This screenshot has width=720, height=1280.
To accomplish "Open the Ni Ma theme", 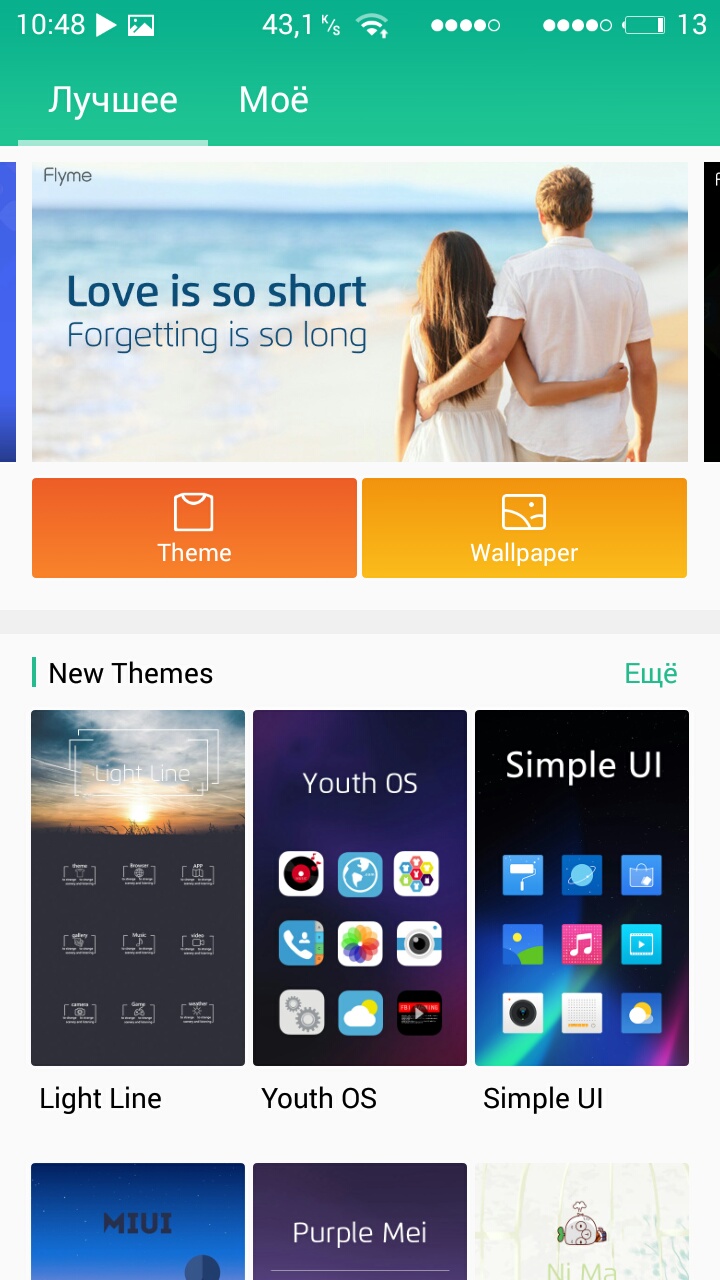I will coord(582,1222).
